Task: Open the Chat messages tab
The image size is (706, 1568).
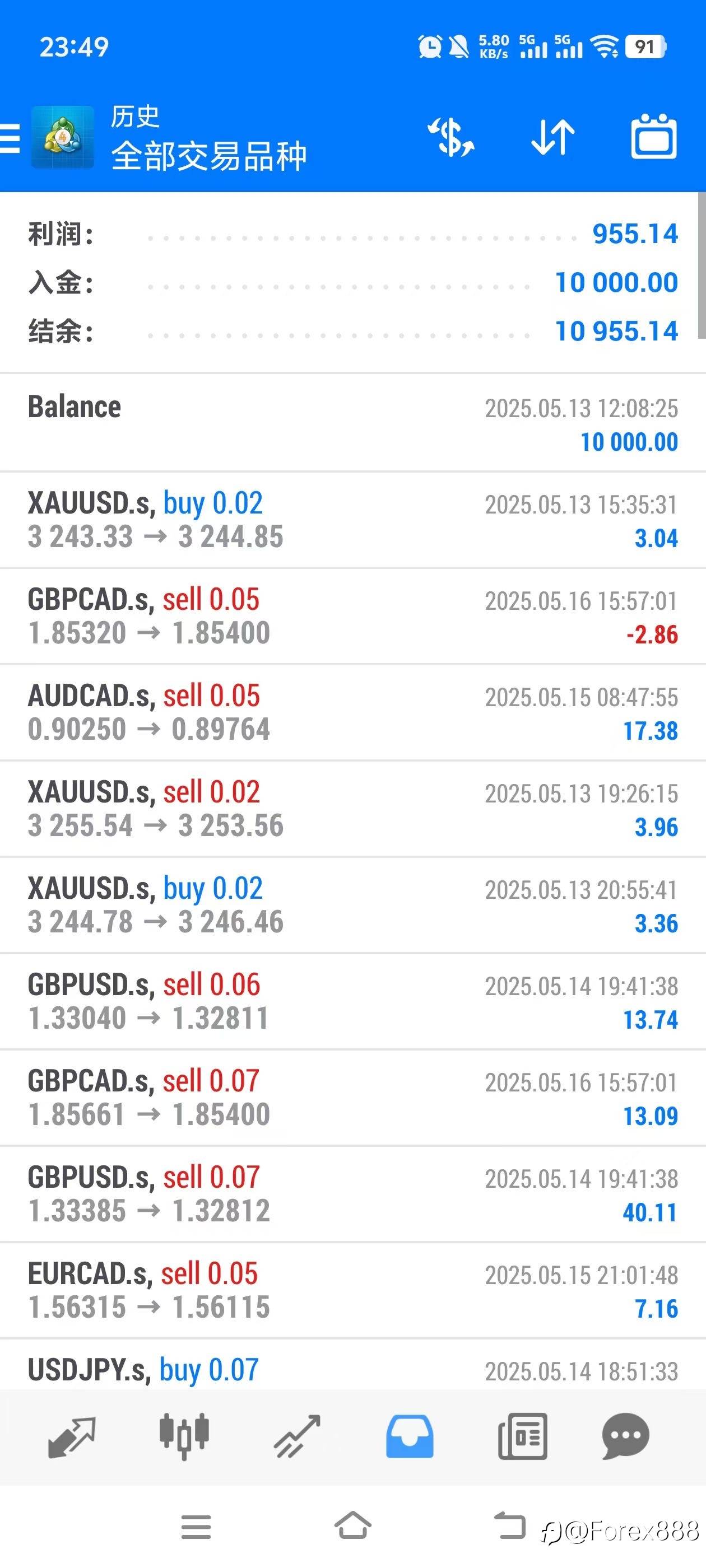Action: click(625, 1437)
